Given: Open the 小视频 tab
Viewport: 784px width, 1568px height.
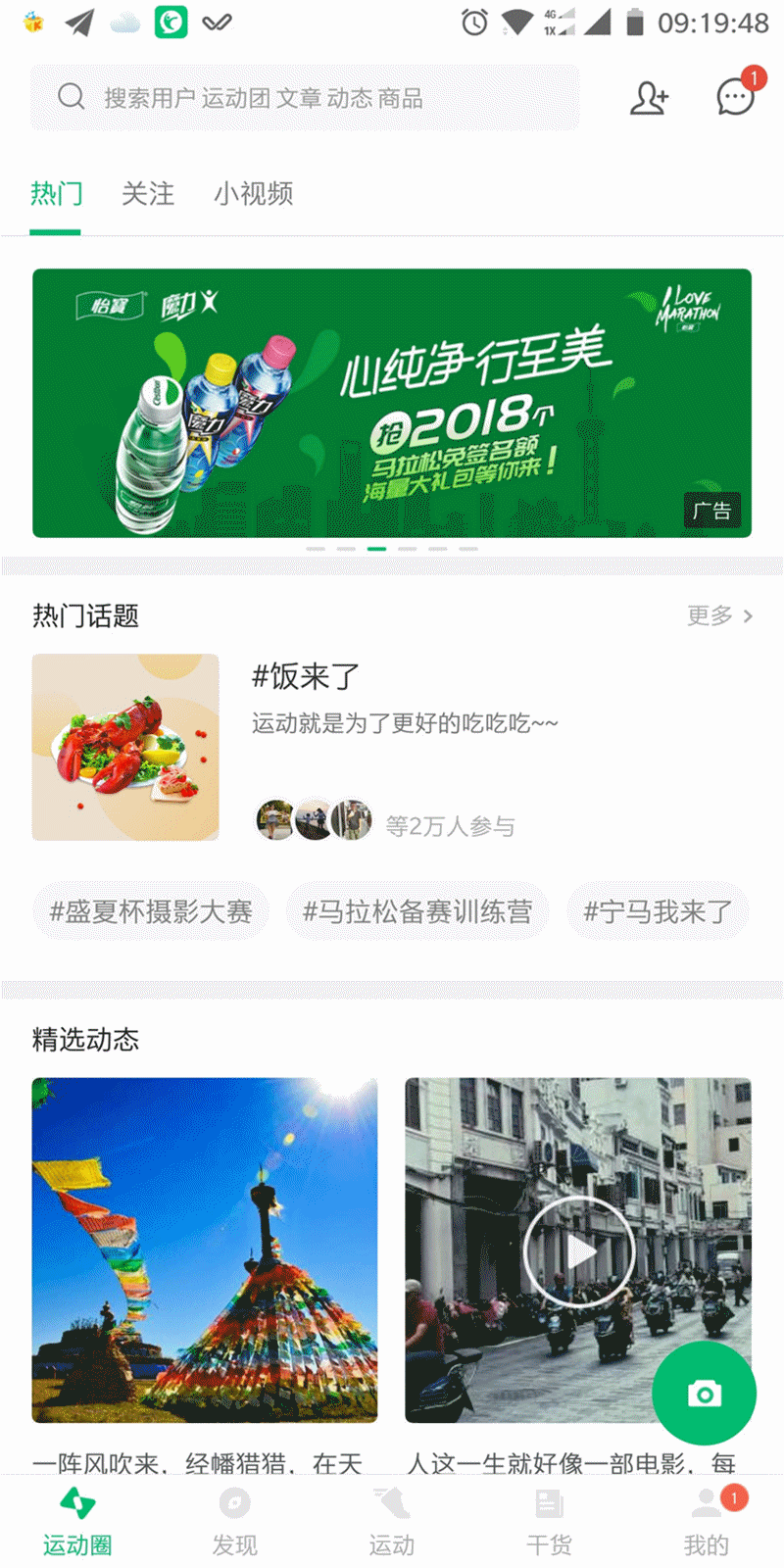Looking at the screenshot, I should (253, 194).
